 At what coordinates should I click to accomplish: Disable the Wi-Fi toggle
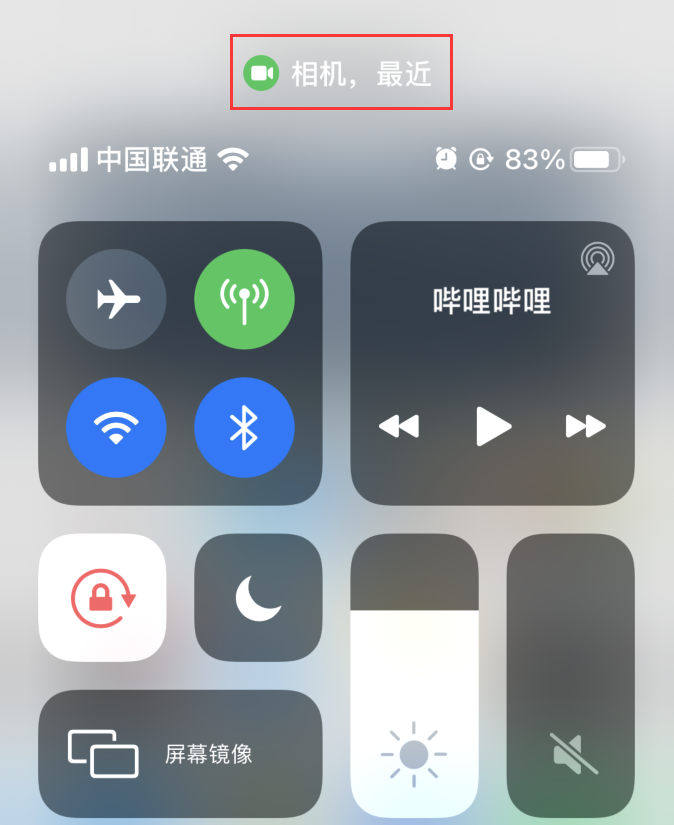pos(116,427)
